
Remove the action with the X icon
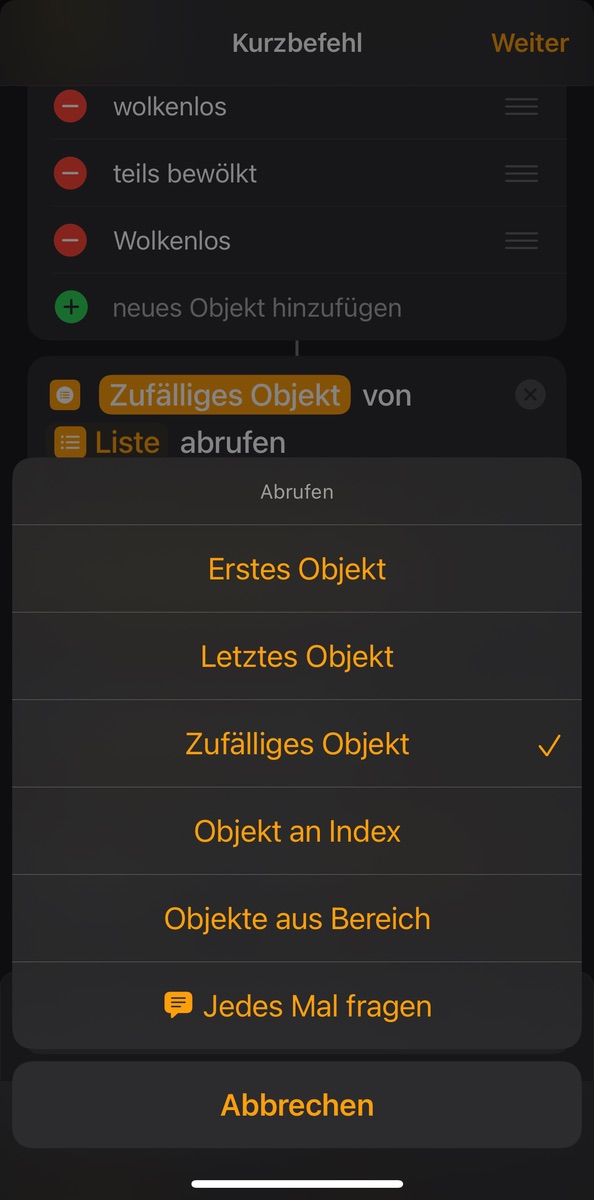(x=530, y=395)
